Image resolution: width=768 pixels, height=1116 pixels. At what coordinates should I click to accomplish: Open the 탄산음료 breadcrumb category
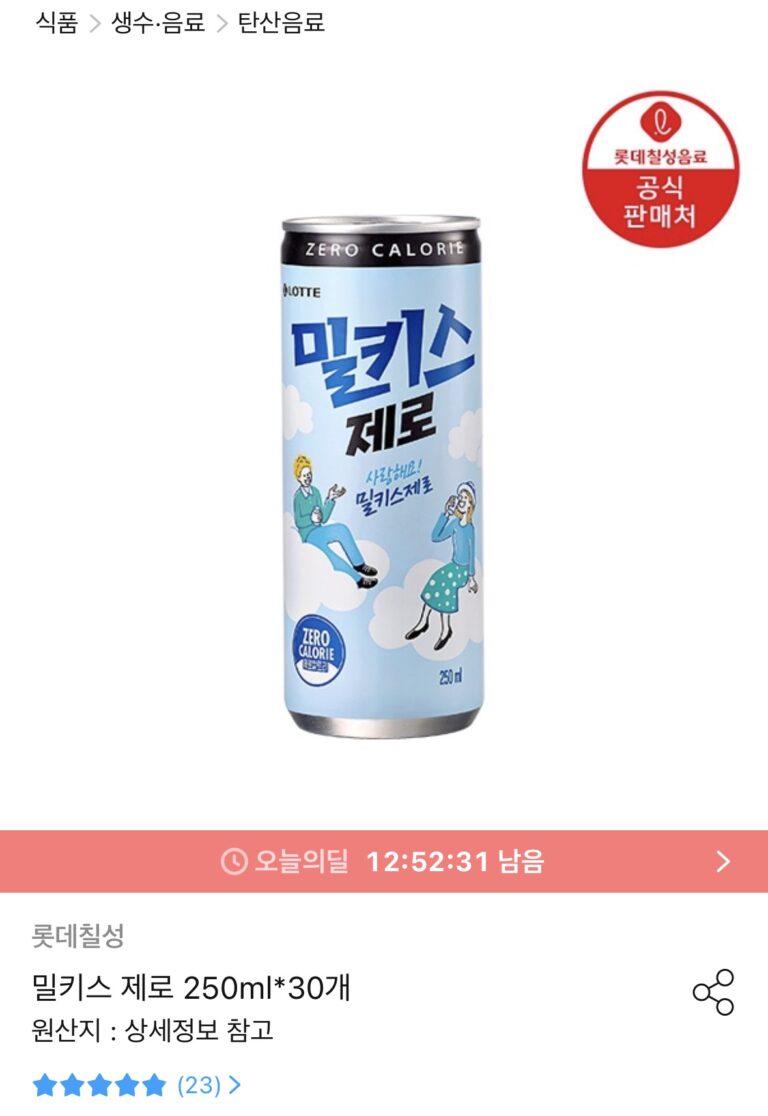click(281, 23)
